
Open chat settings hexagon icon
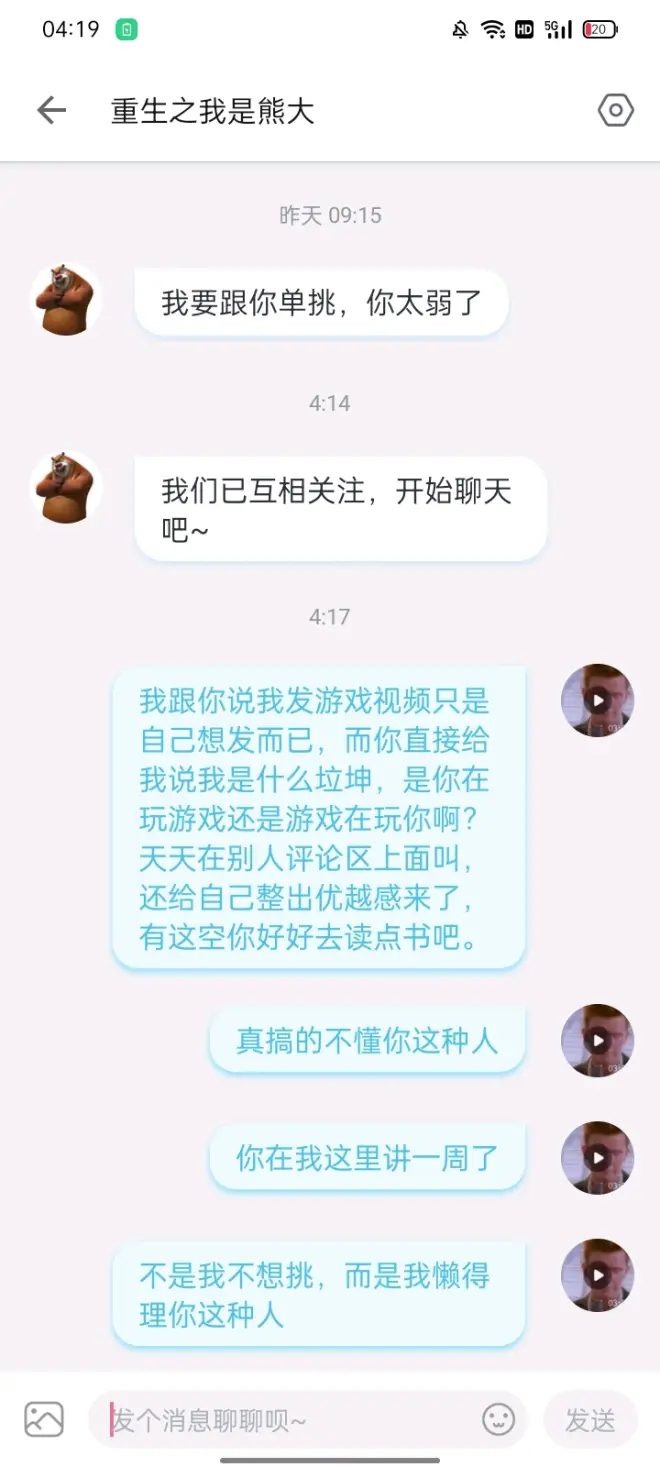tap(615, 110)
